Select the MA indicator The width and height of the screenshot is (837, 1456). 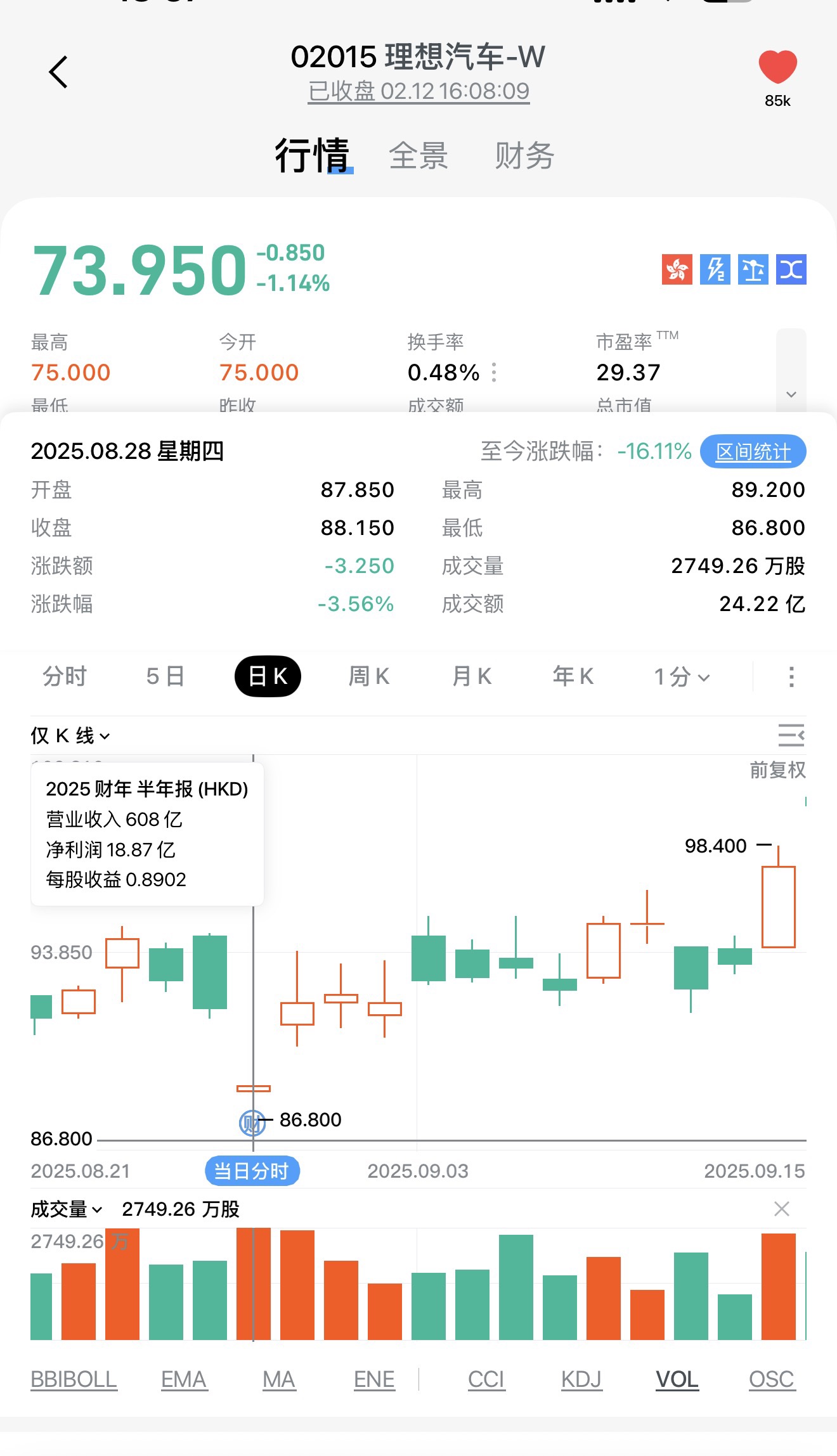coord(279,1379)
